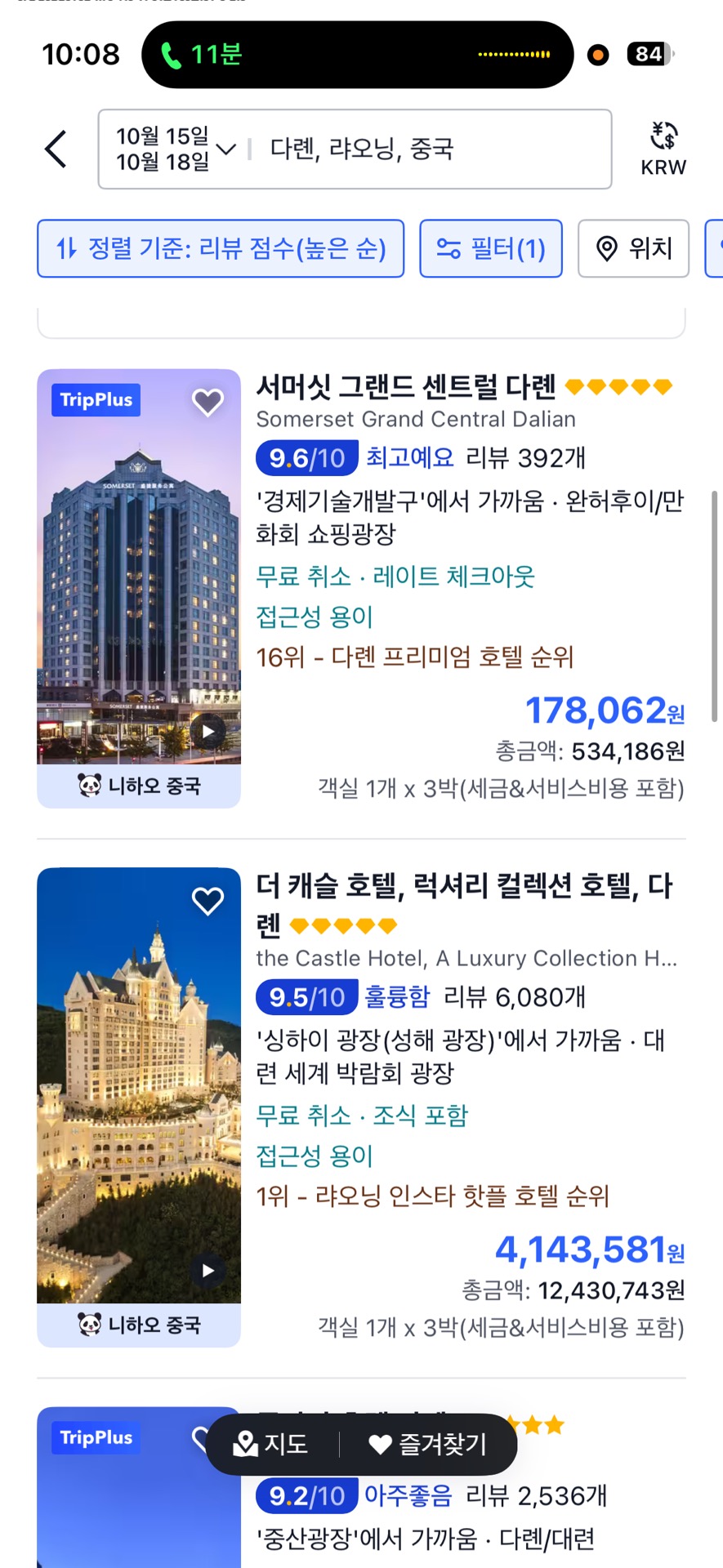
Task: Favorite the Castle Hotel with the heart
Action: (208, 902)
